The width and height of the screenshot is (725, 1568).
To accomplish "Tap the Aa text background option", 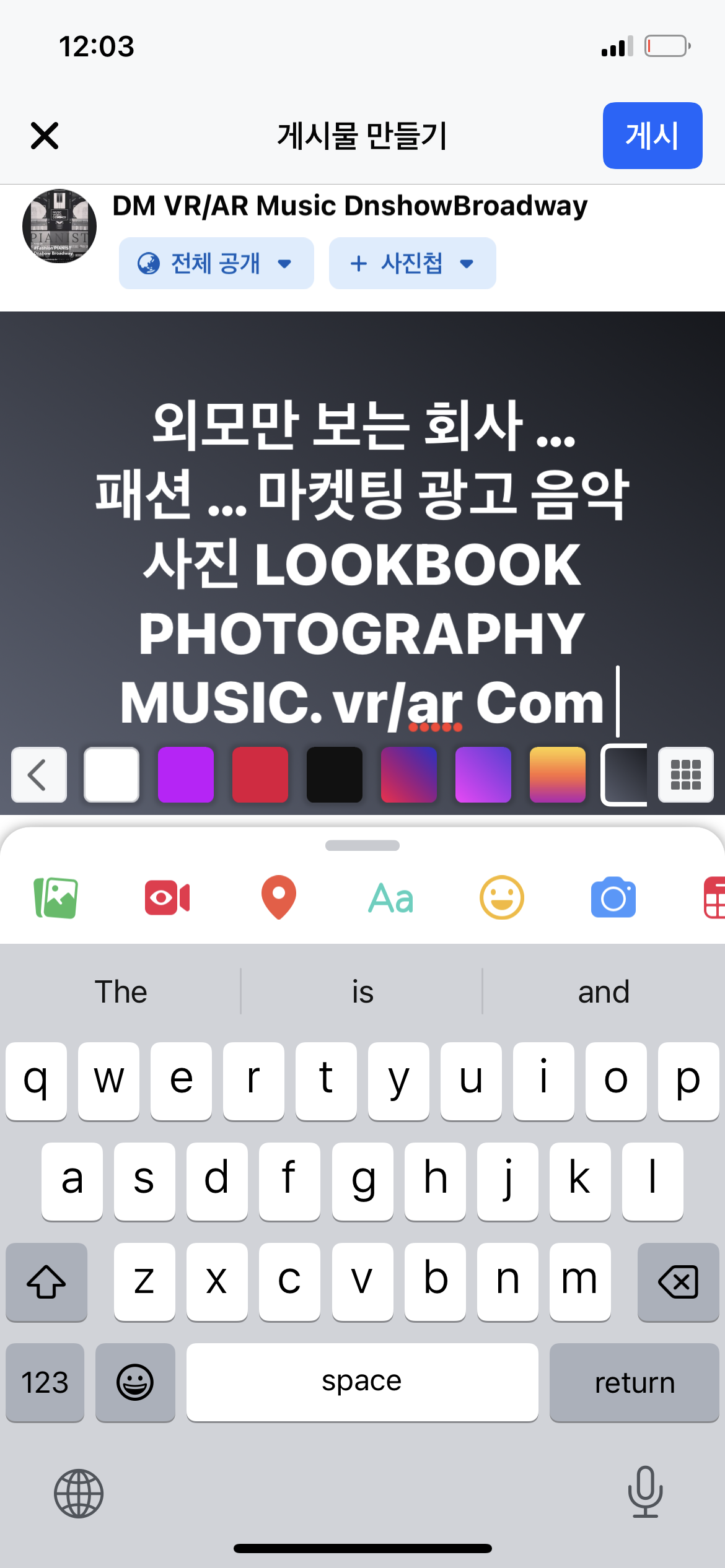I will pyautogui.click(x=390, y=898).
